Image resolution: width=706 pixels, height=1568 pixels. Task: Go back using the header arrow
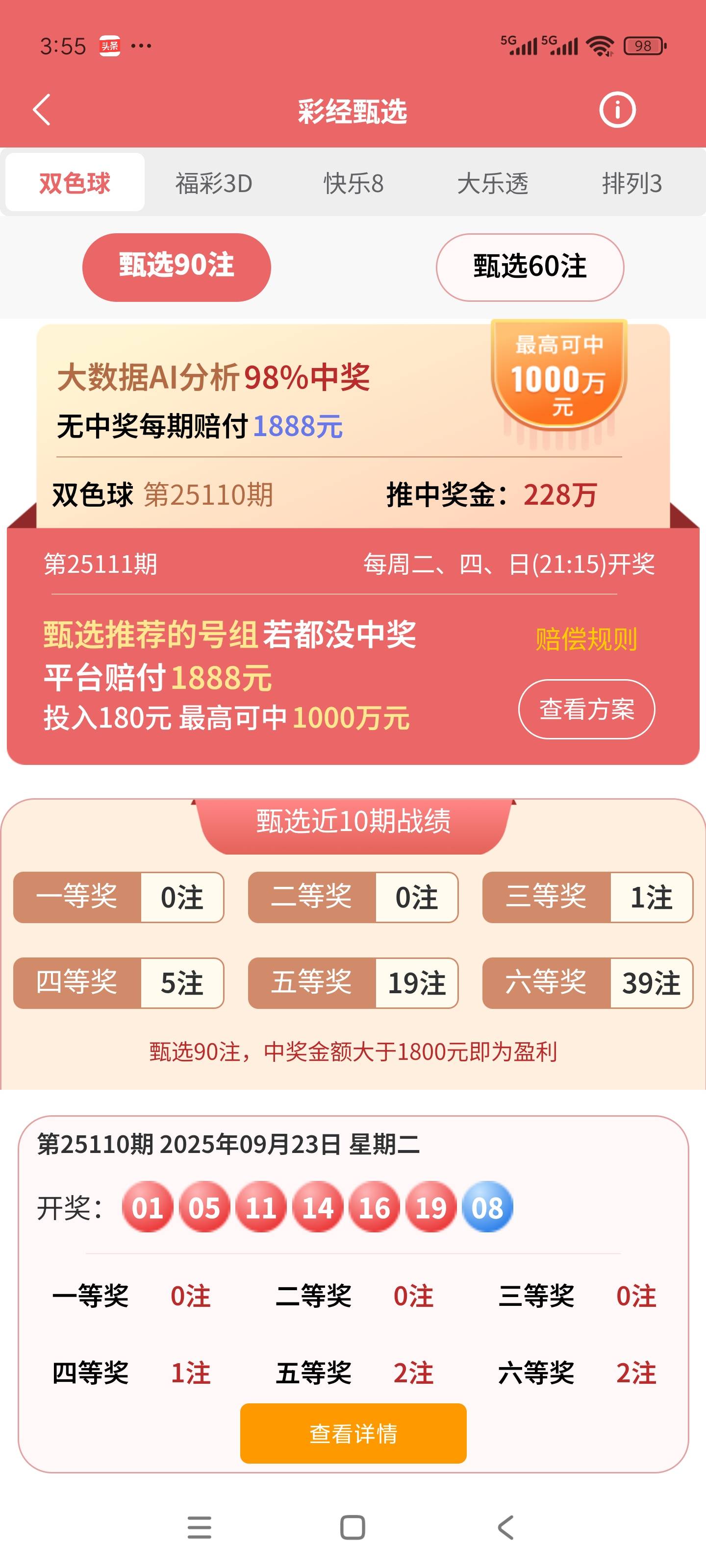(x=41, y=110)
